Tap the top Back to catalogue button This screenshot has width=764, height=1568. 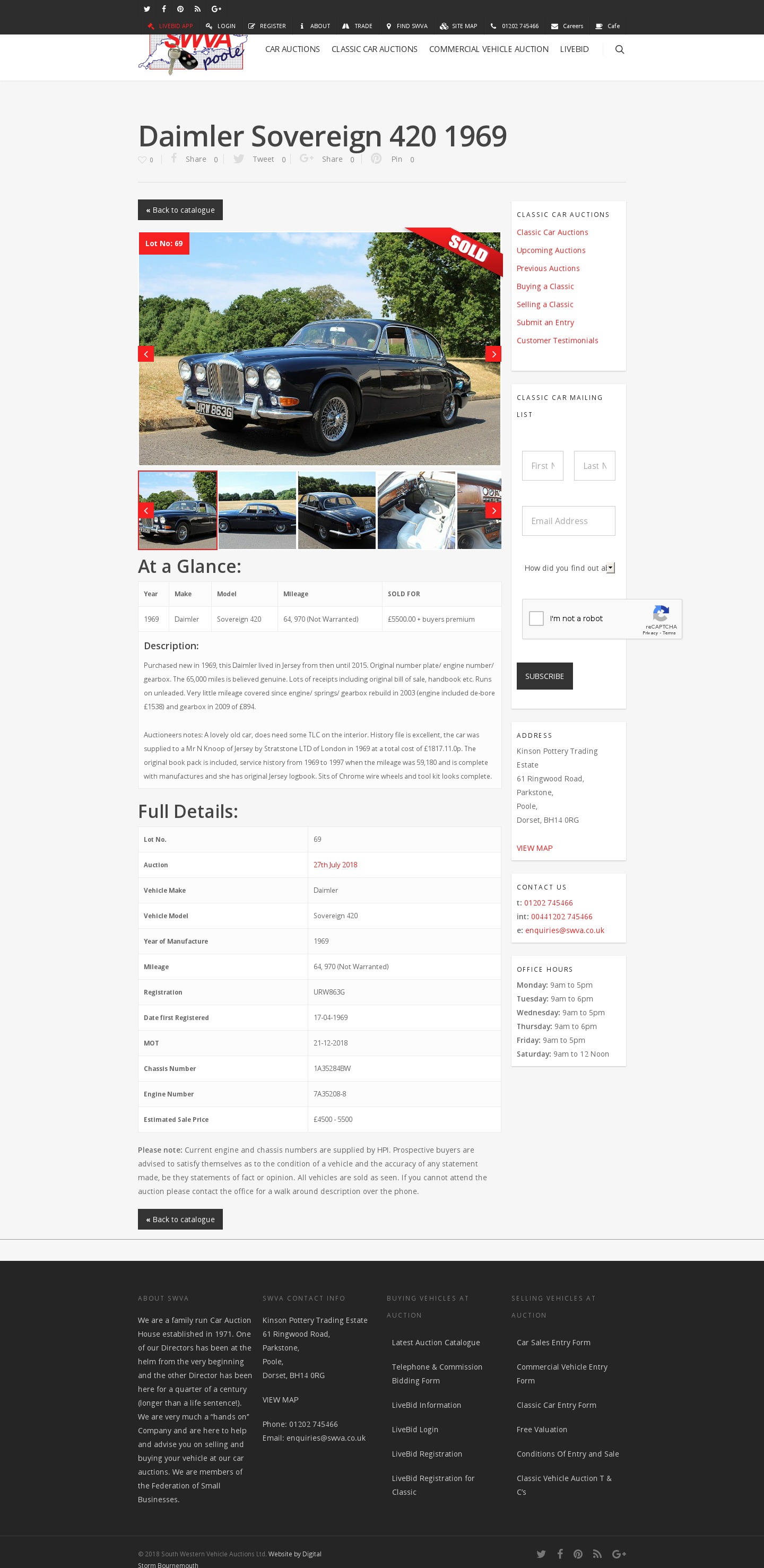click(x=180, y=210)
